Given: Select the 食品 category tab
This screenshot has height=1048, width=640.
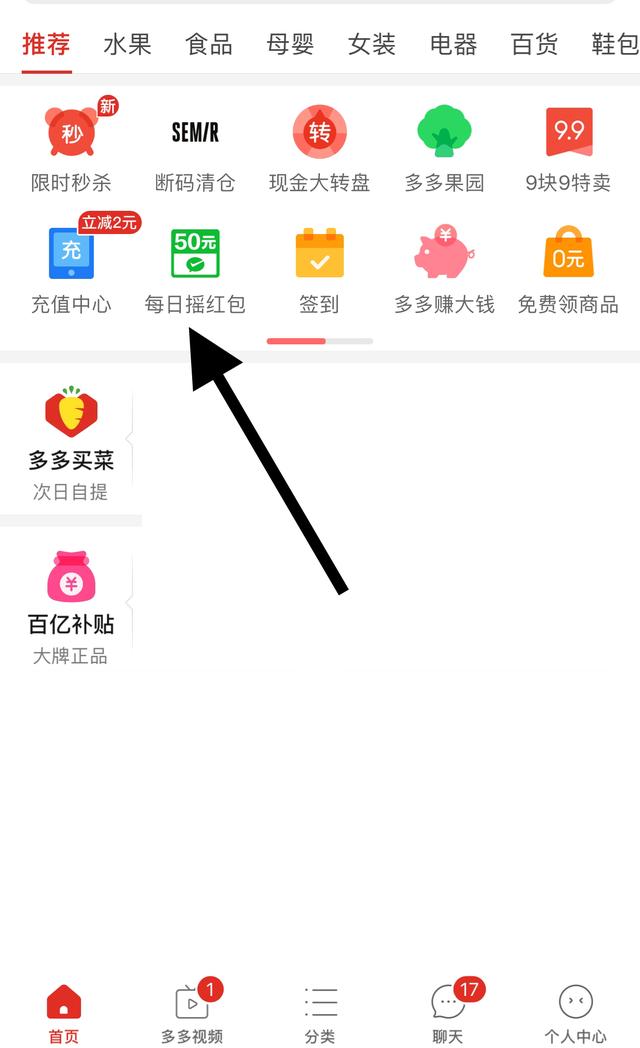Looking at the screenshot, I should click(209, 45).
